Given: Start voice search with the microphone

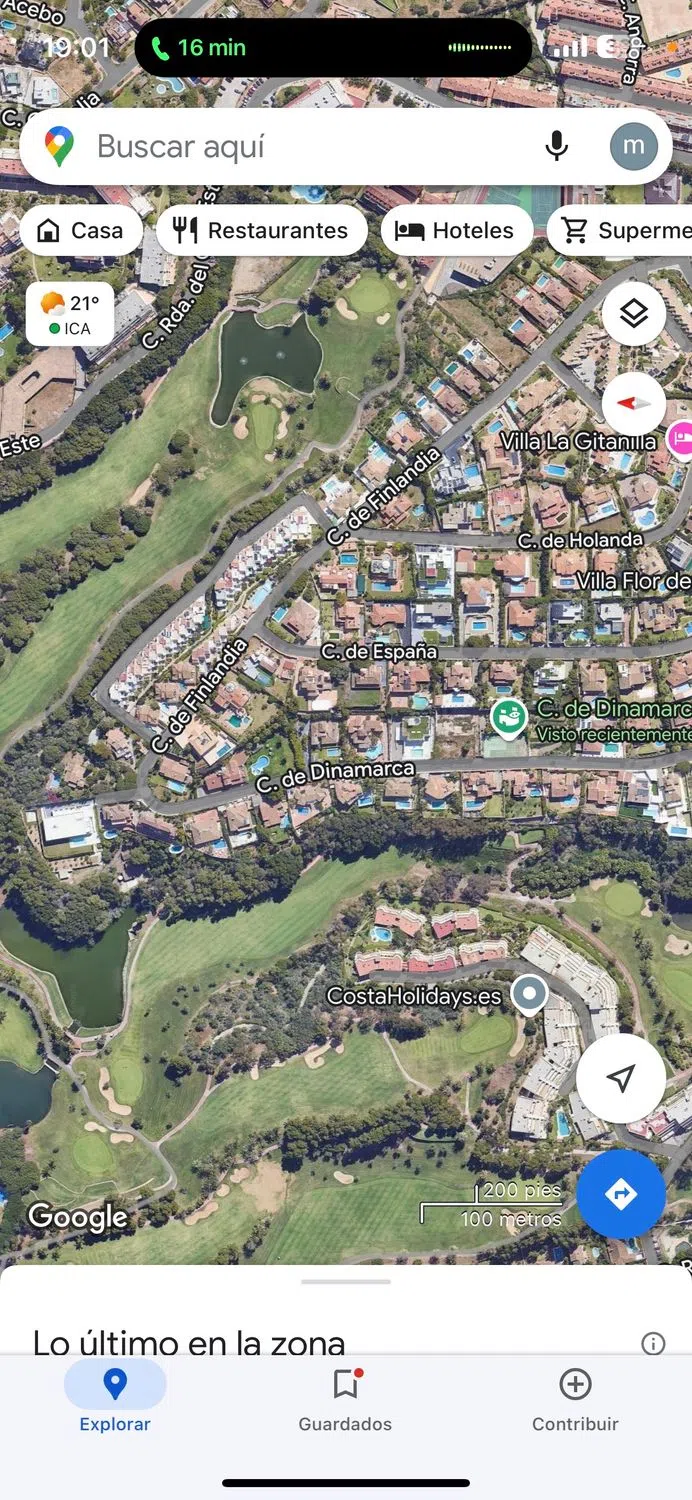Looking at the screenshot, I should pyautogui.click(x=556, y=147).
